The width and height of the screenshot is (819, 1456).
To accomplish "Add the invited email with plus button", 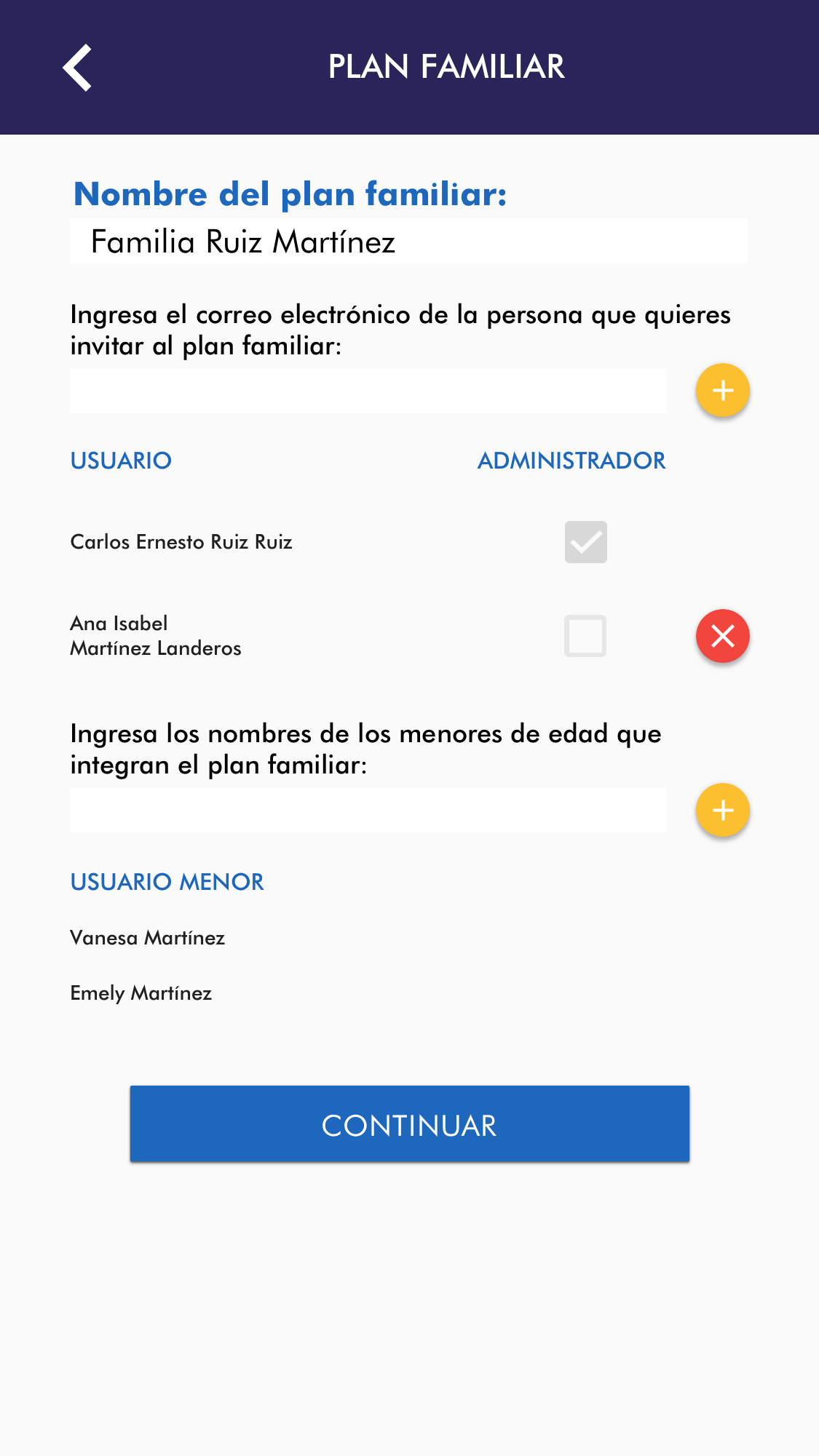I will [x=722, y=391].
